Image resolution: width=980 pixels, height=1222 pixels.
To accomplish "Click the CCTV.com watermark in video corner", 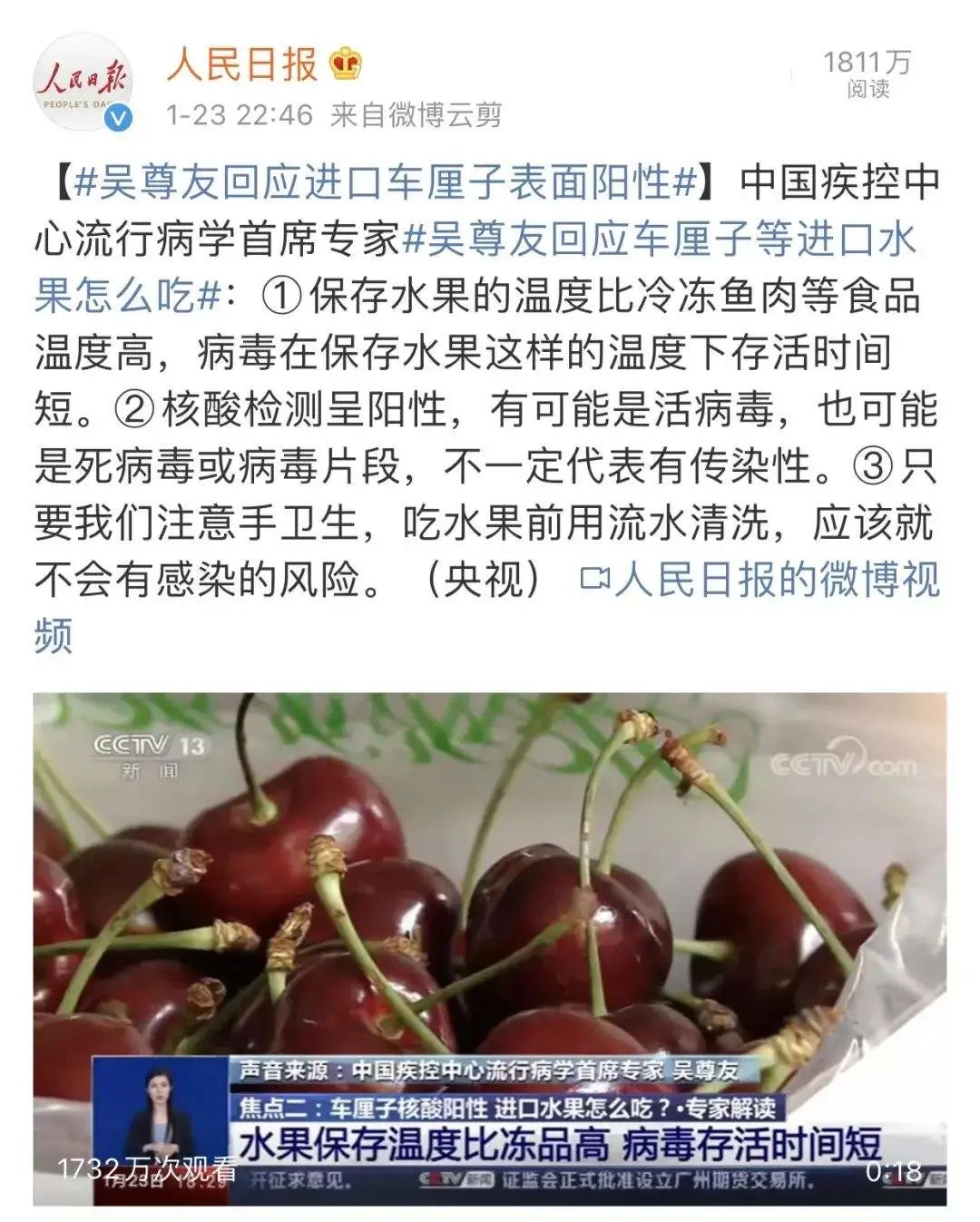I will tap(841, 763).
